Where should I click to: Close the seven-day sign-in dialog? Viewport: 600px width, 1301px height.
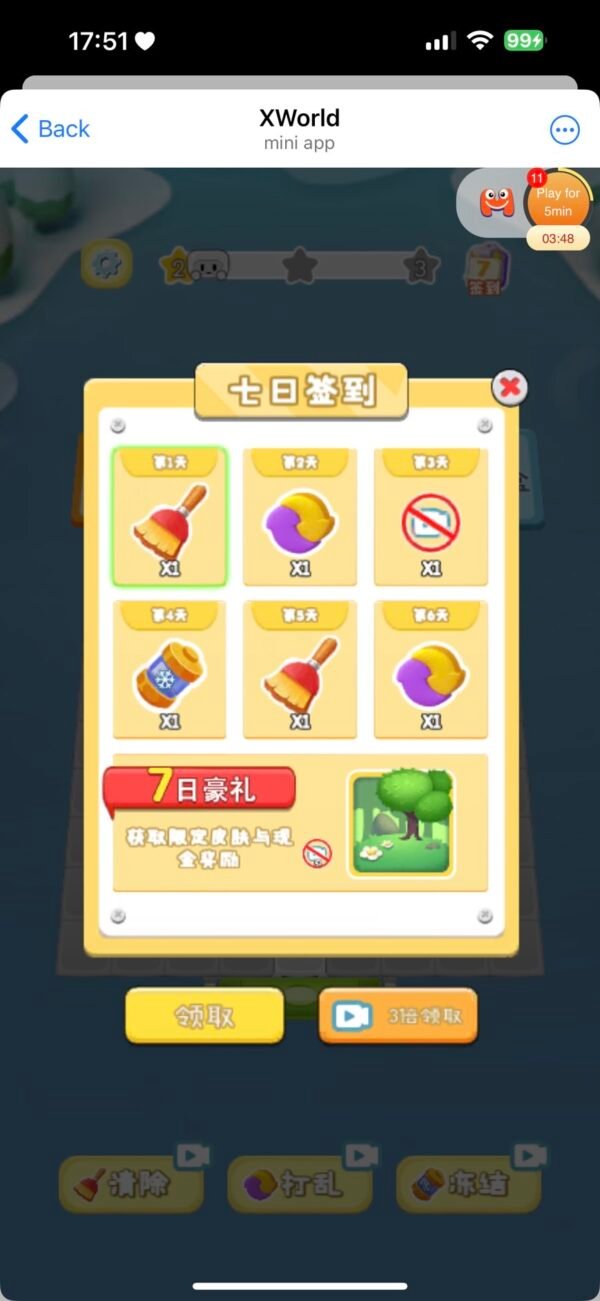[x=510, y=387]
